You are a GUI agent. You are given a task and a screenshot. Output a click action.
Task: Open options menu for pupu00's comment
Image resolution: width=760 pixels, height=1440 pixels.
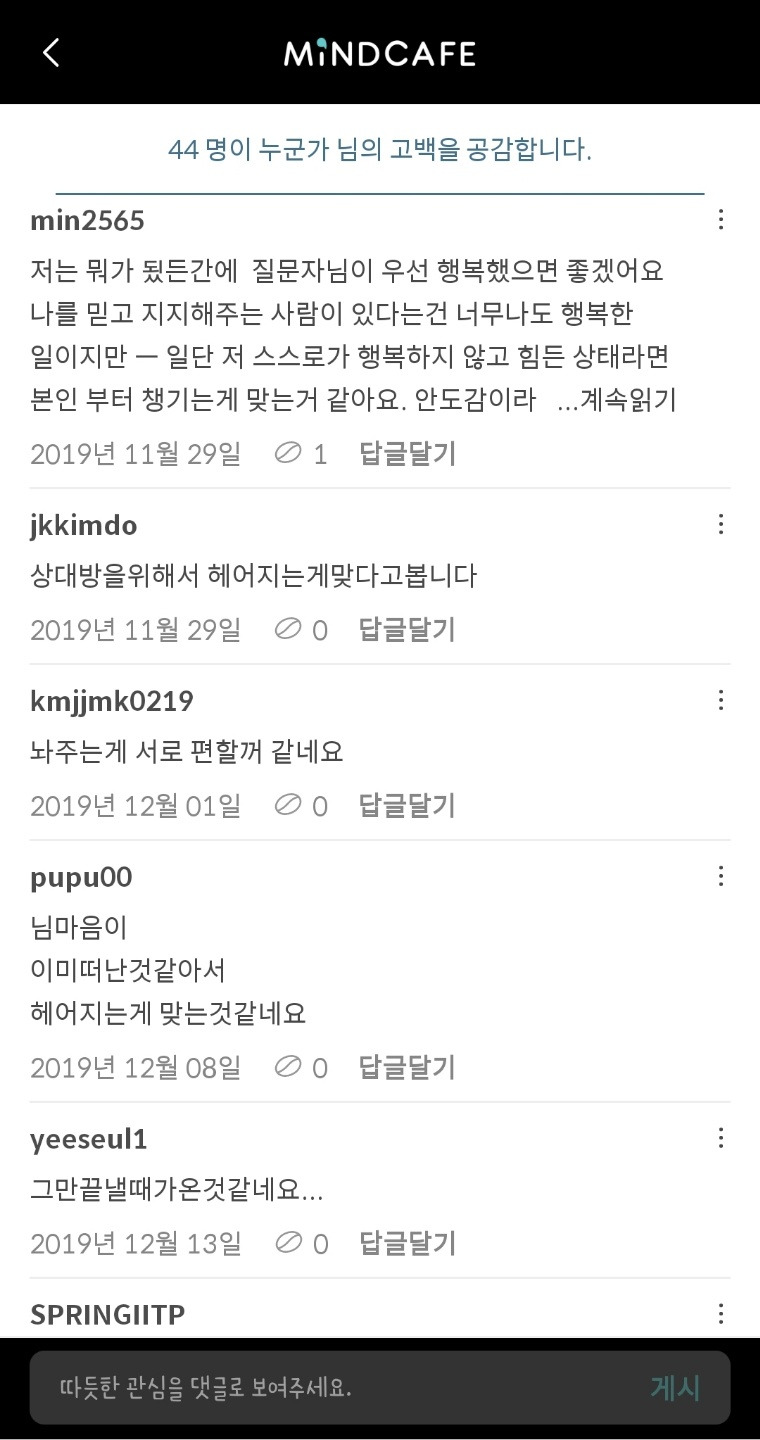click(720, 875)
